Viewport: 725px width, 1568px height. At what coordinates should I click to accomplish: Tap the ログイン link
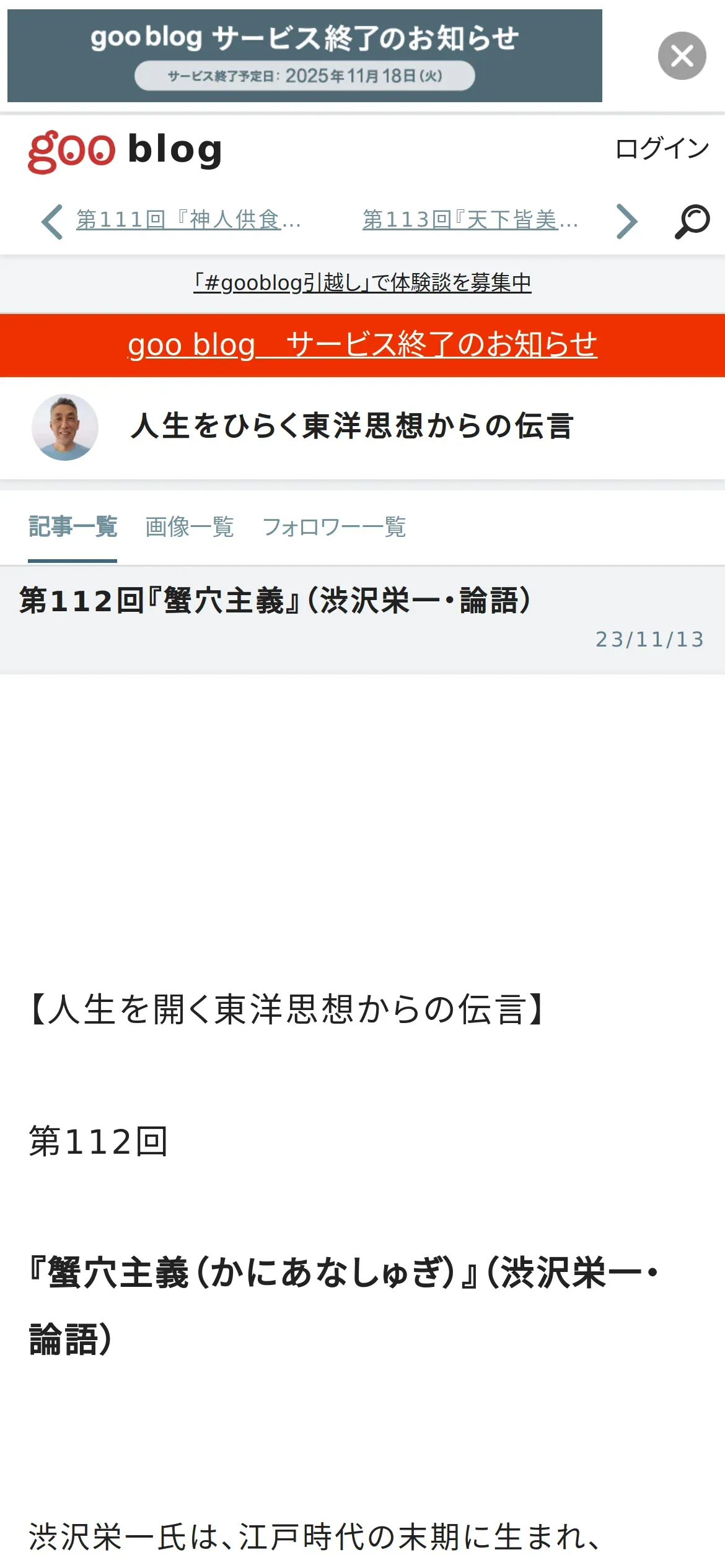(662, 149)
